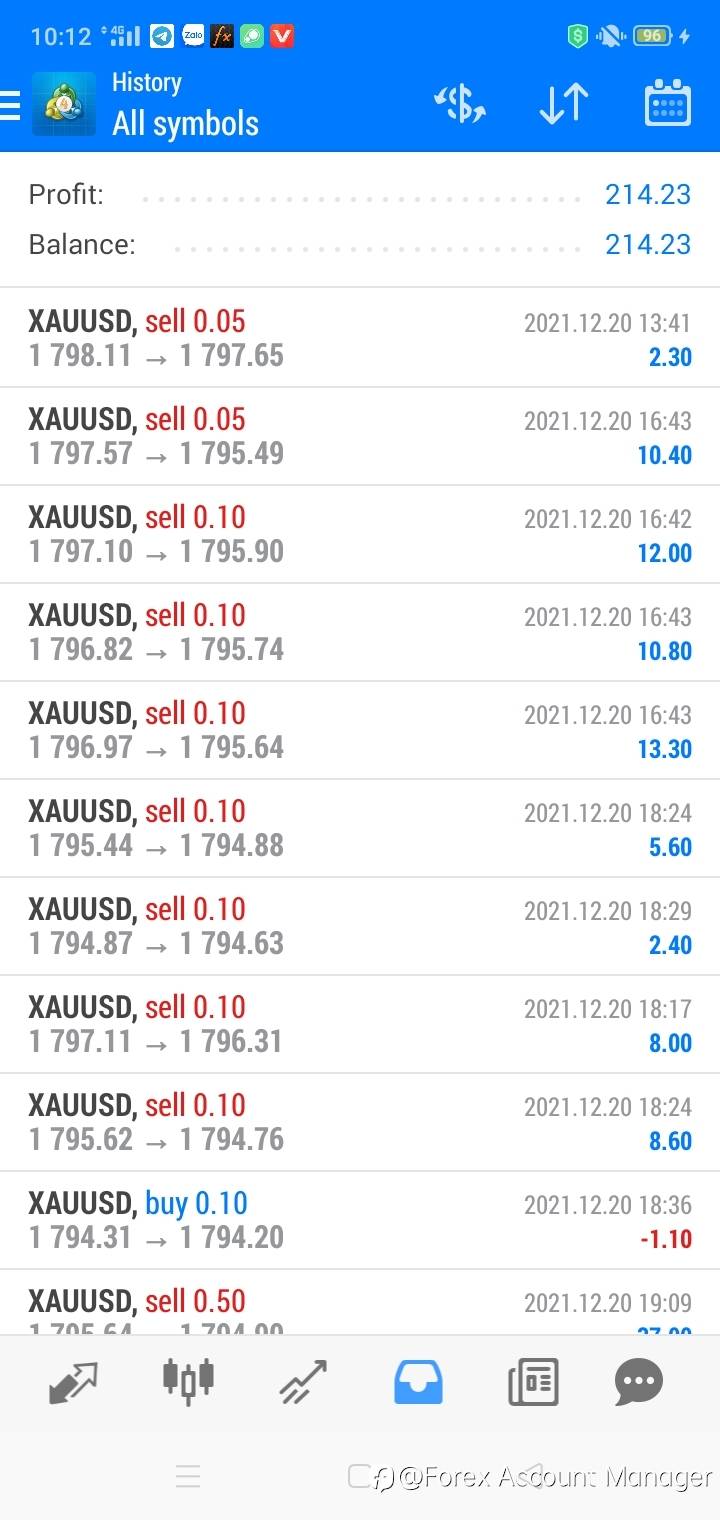Expand the sell 0.10 trade at 1 797.10
This screenshot has height=1520, width=720.
point(360,534)
